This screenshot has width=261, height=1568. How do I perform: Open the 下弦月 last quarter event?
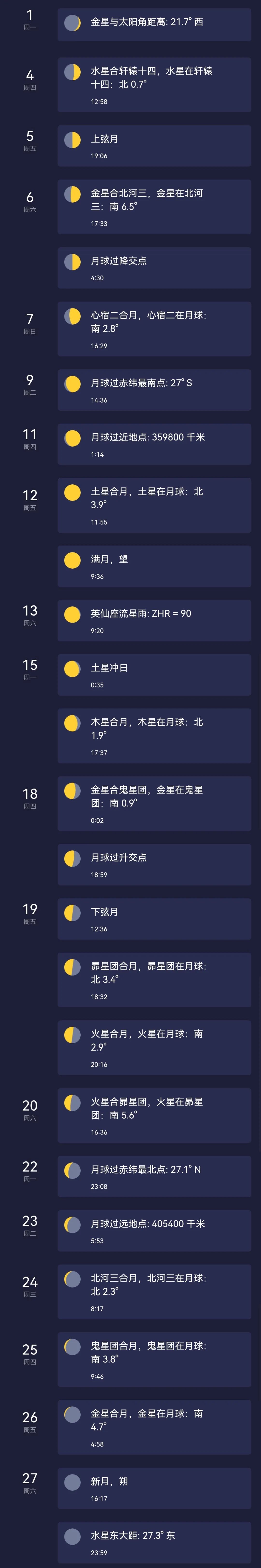pos(154,919)
